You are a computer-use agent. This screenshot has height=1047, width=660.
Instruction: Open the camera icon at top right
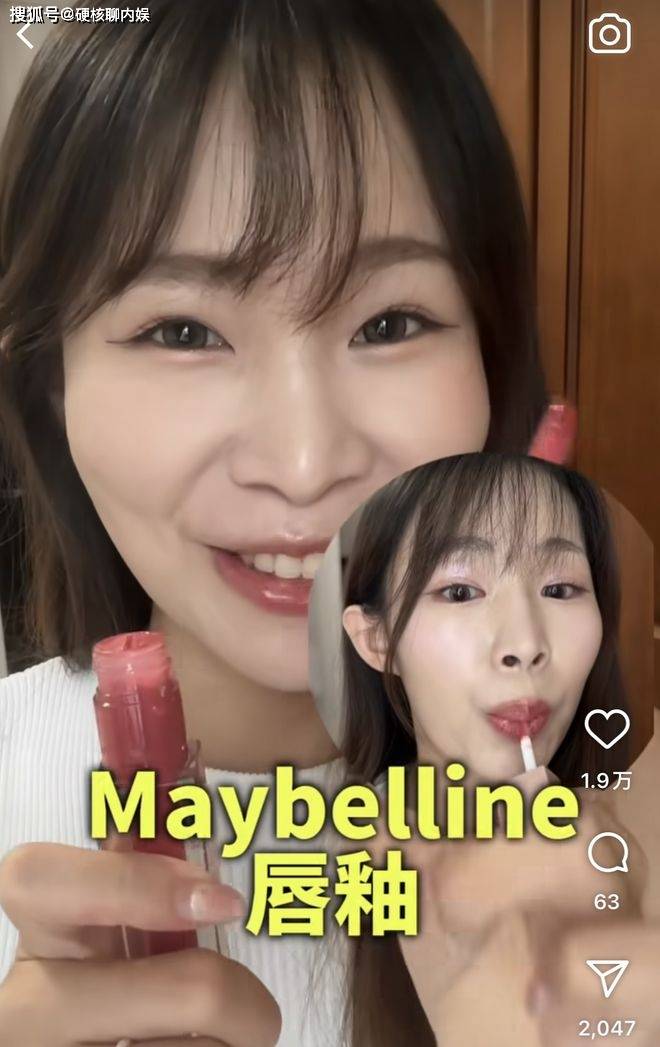[609, 35]
